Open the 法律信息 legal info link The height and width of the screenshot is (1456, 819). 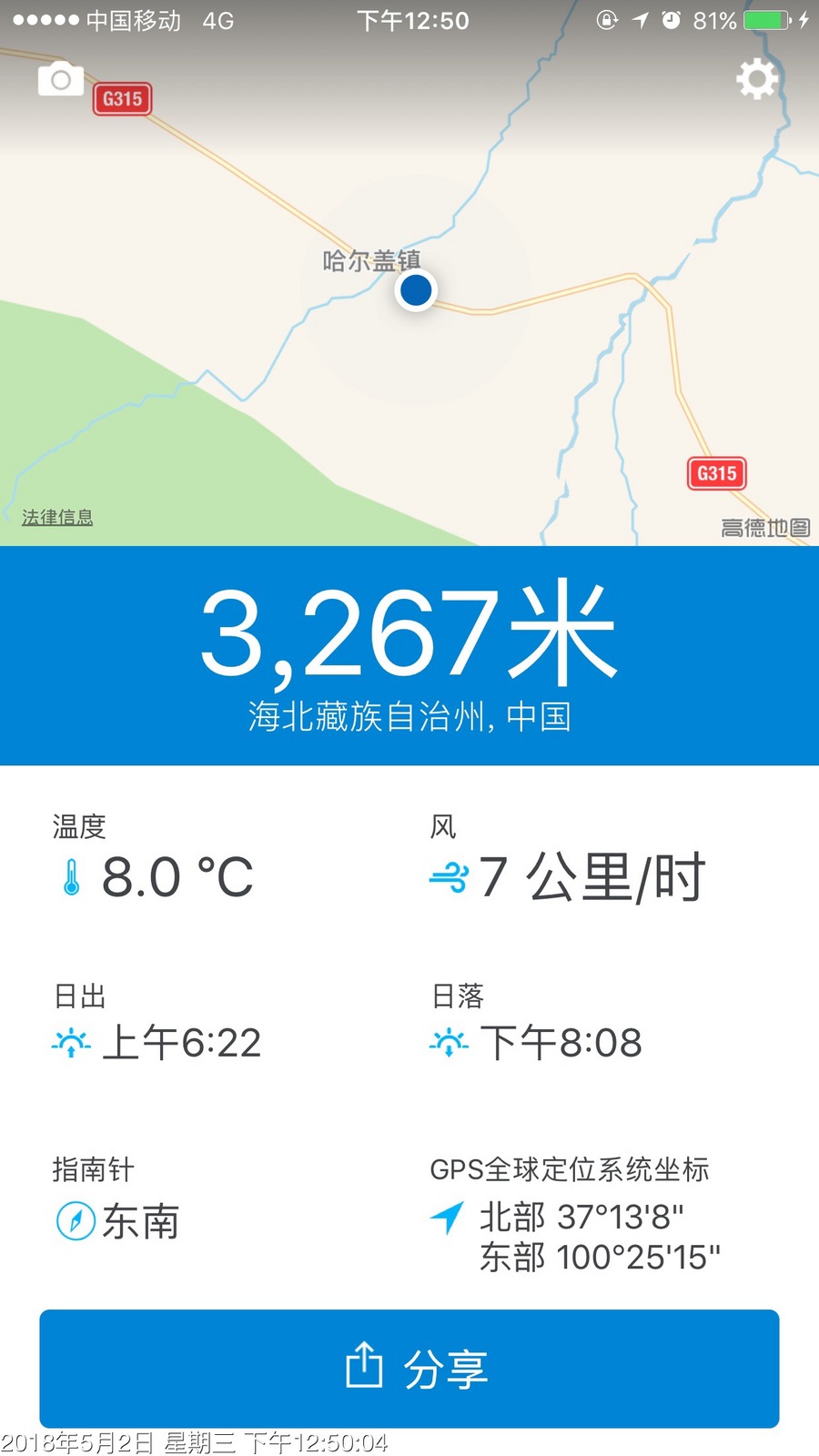pyautogui.click(x=57, y=518)
